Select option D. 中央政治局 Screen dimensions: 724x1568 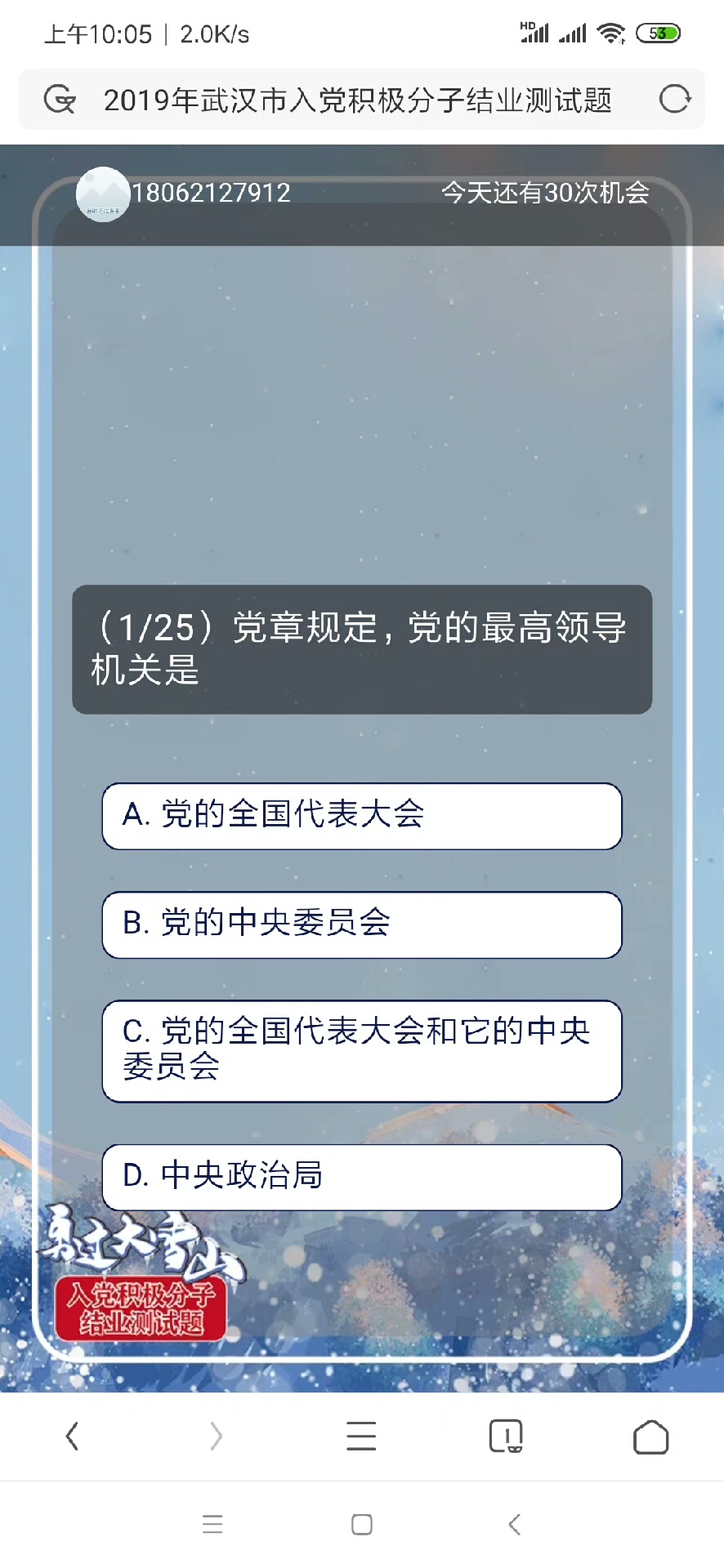(361, 1176)
